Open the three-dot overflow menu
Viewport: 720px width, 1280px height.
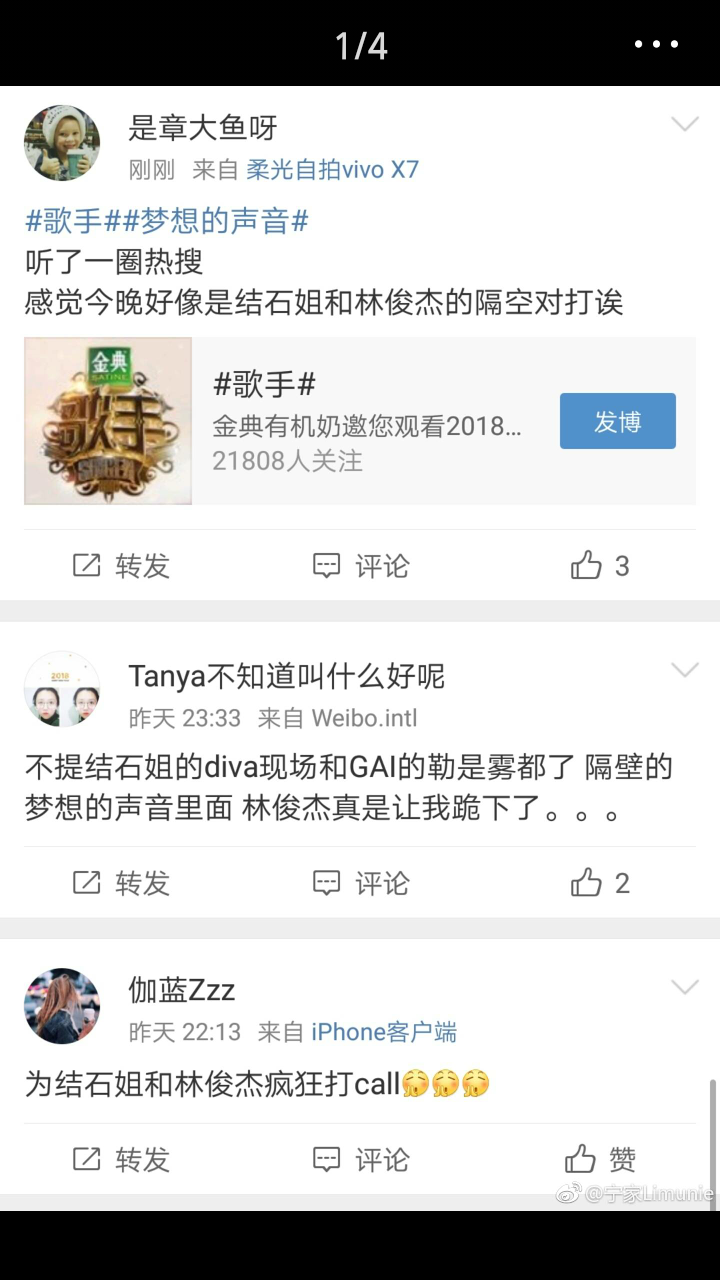coord(656,45)
